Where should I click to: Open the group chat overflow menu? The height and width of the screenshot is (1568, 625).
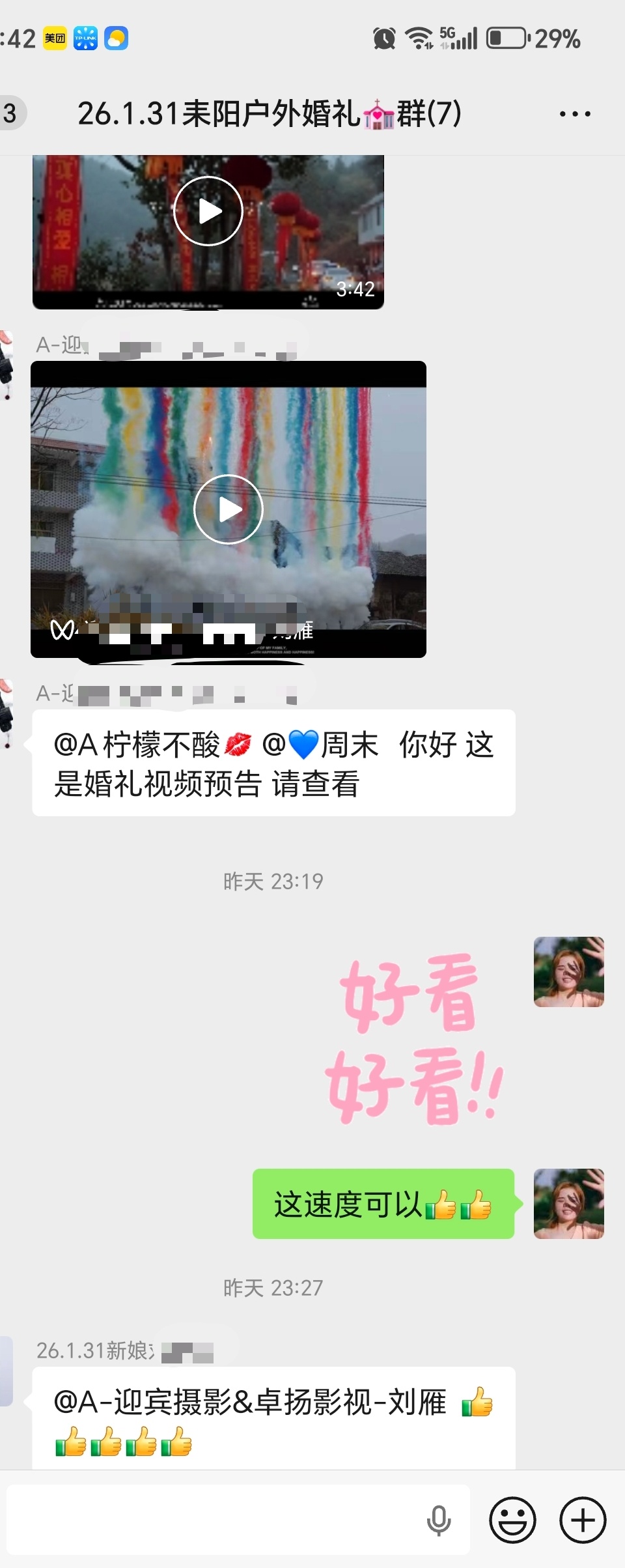coord(575,114)
